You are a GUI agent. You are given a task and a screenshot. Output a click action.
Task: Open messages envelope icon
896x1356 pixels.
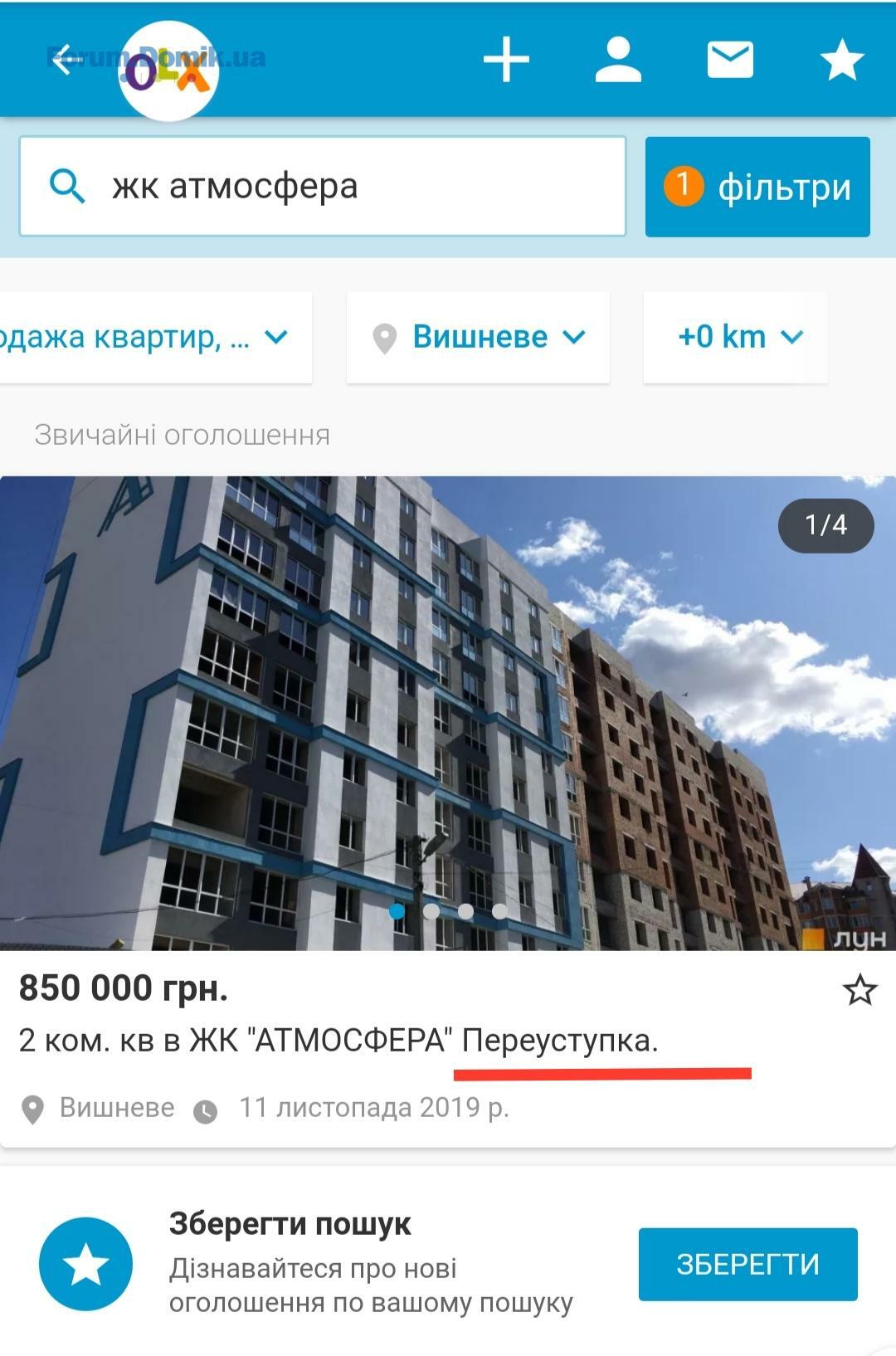click(730, 60)
